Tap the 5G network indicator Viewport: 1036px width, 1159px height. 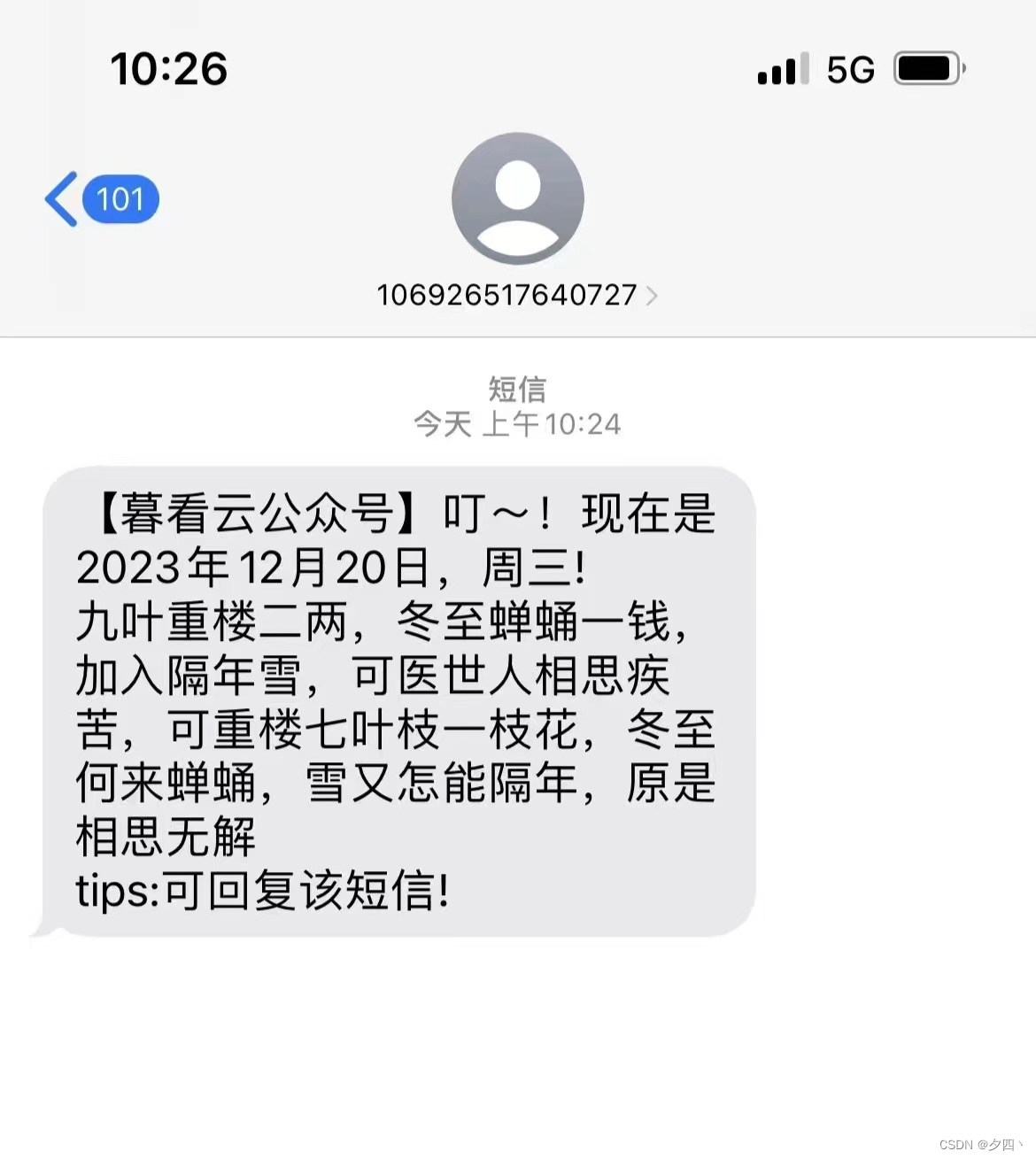pos(851,68)
